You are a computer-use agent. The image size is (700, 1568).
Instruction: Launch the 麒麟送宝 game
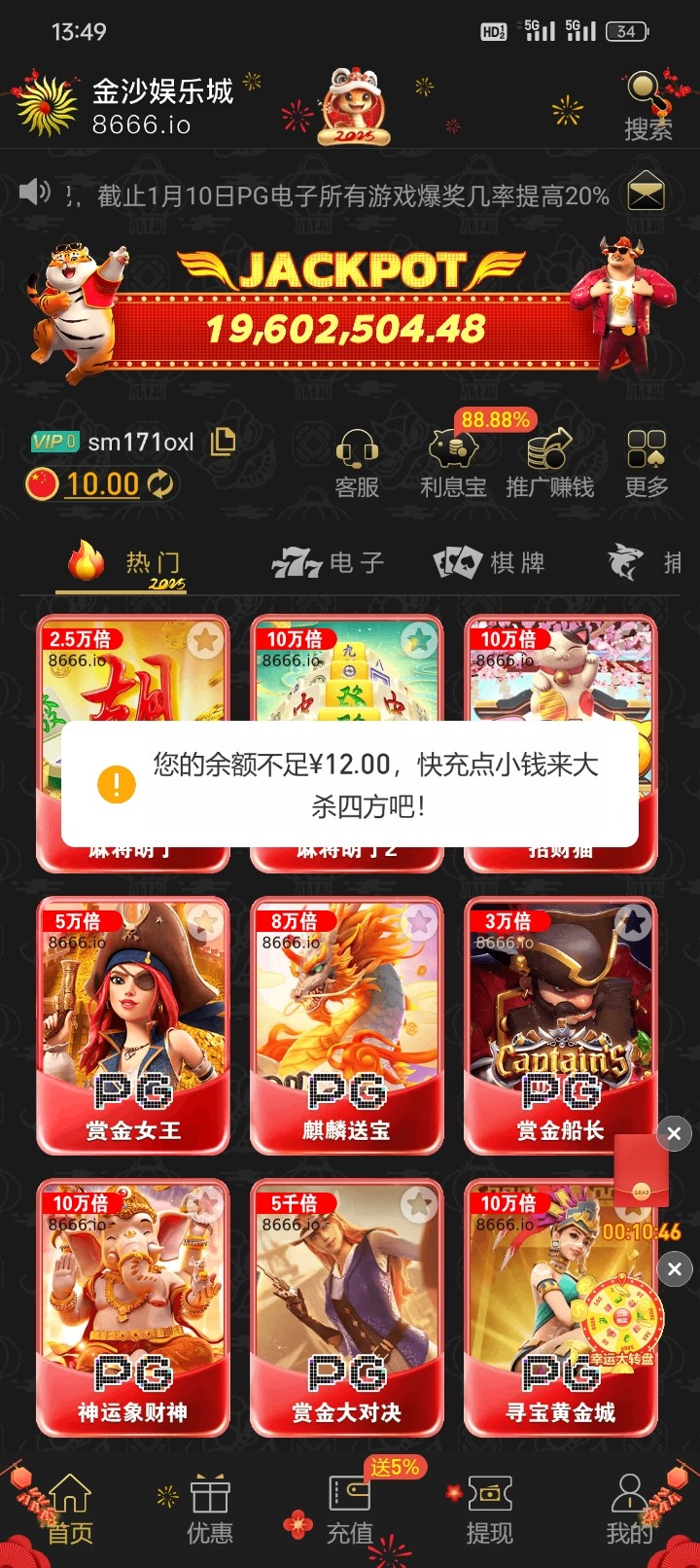click(x=347, y=1024)
